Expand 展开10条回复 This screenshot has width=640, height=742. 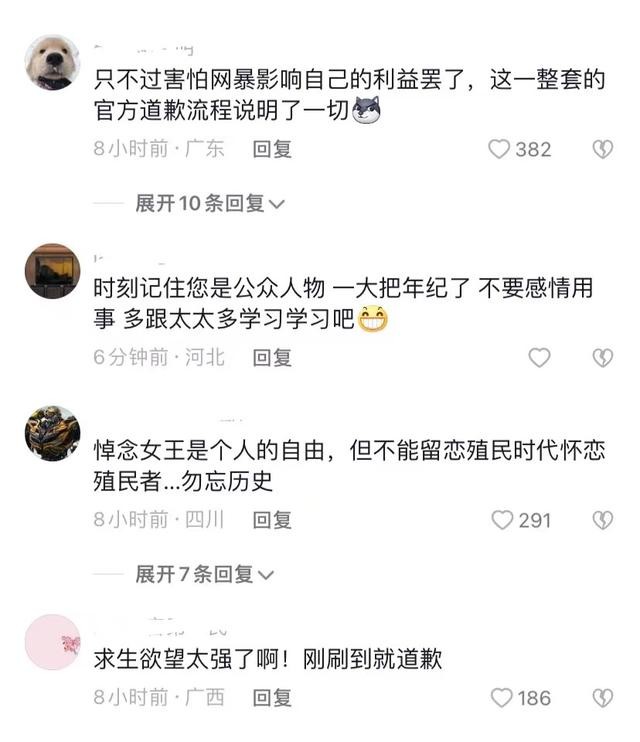[210, 204]
